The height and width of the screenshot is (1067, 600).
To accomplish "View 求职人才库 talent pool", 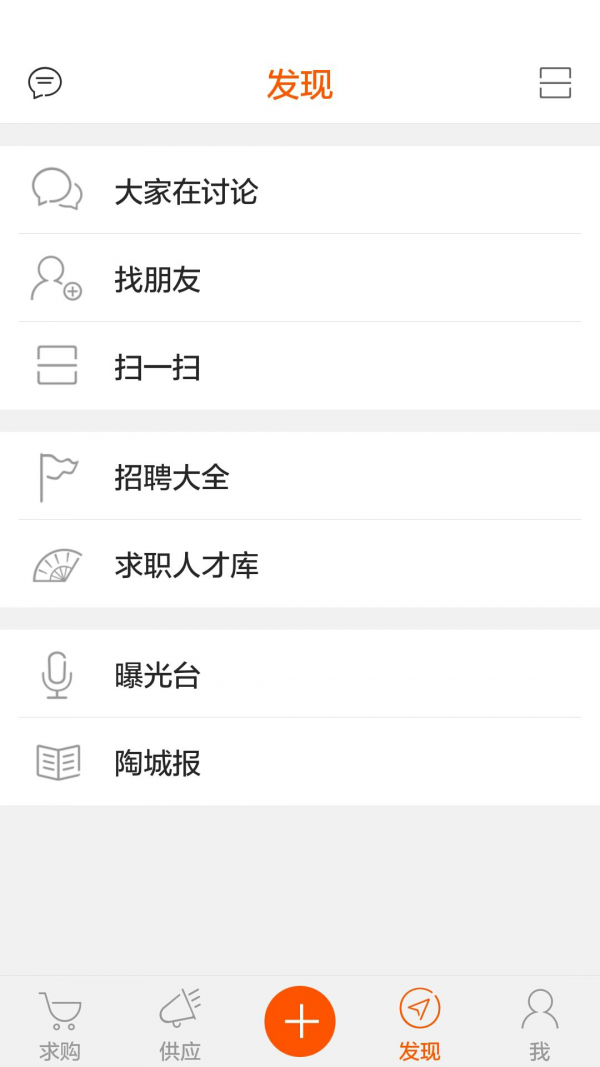I will click(300, 565).
